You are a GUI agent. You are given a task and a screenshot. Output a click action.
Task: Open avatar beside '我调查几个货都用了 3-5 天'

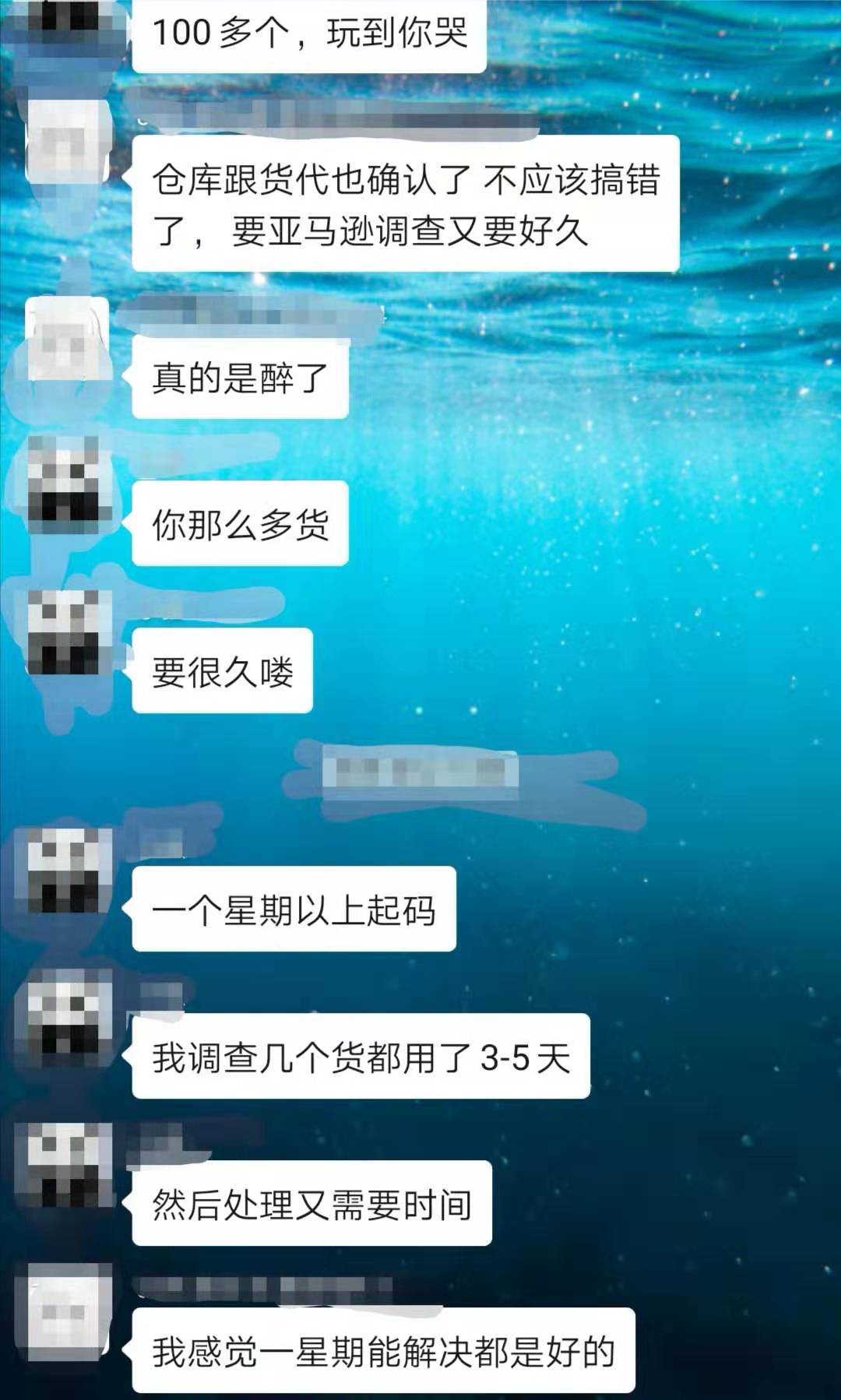coord(67,1017)
